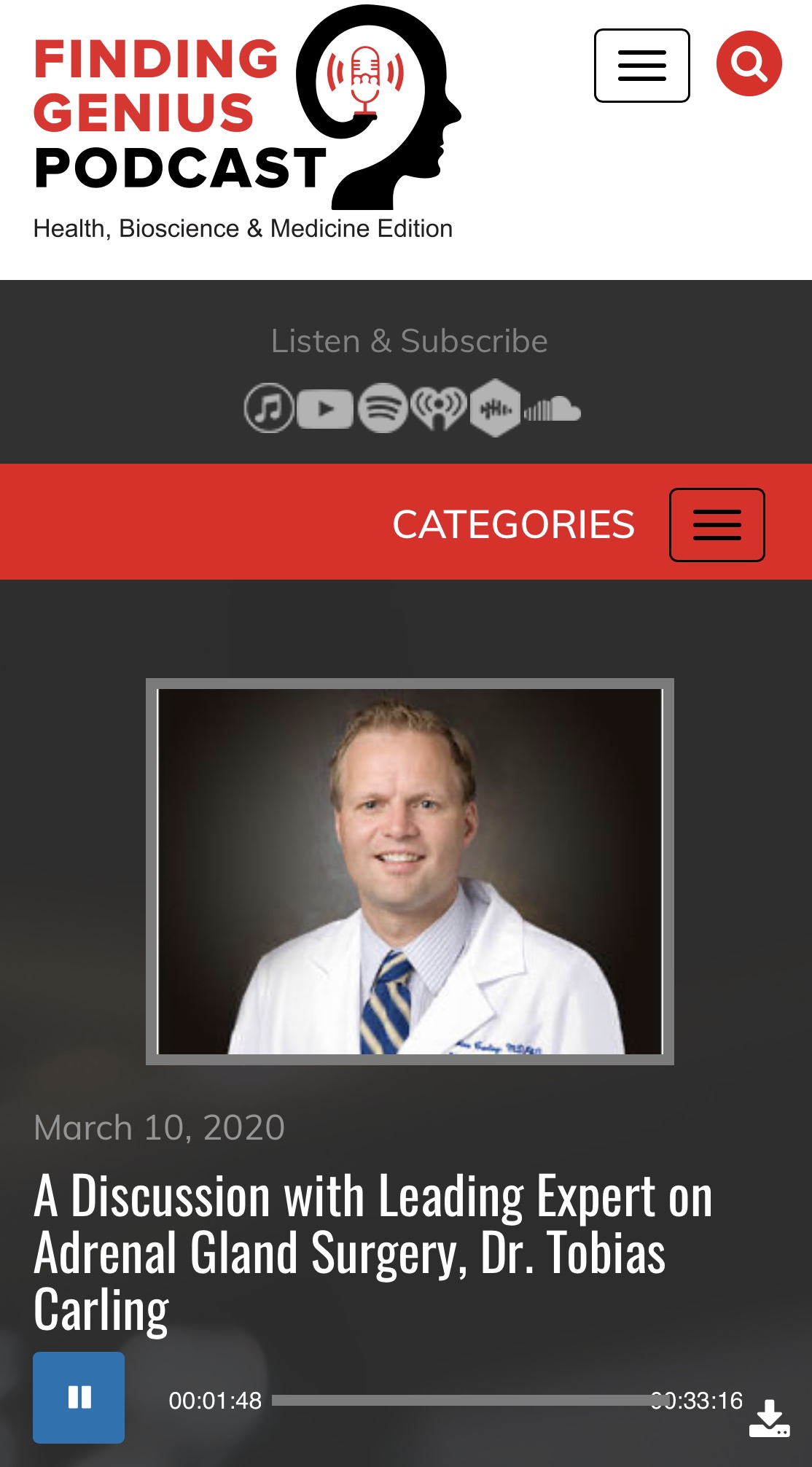Seek within the audio progress bar
812x1467 pixels.
pyautogui.click(x=466, y=1401)
